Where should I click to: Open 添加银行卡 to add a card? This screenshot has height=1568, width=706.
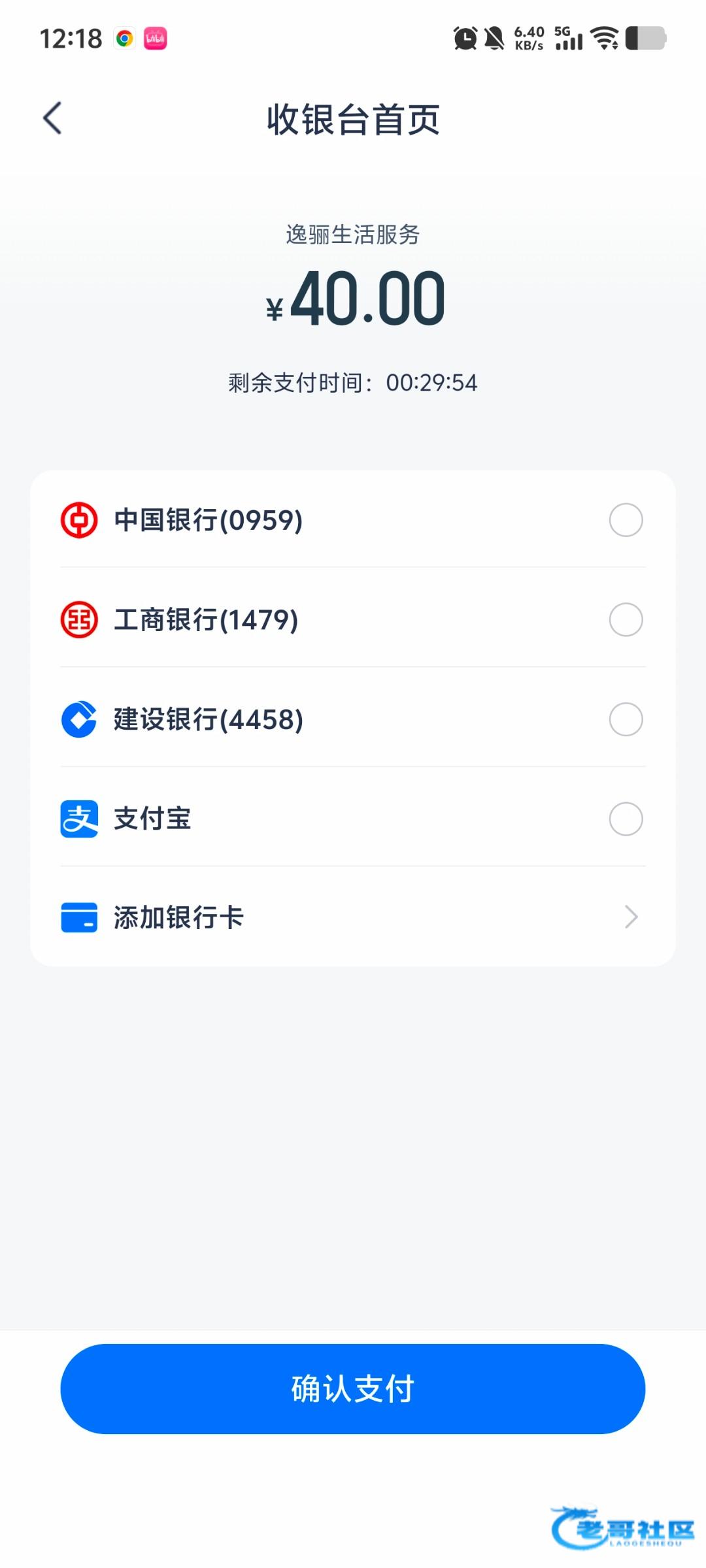click(x=353, y=917)
